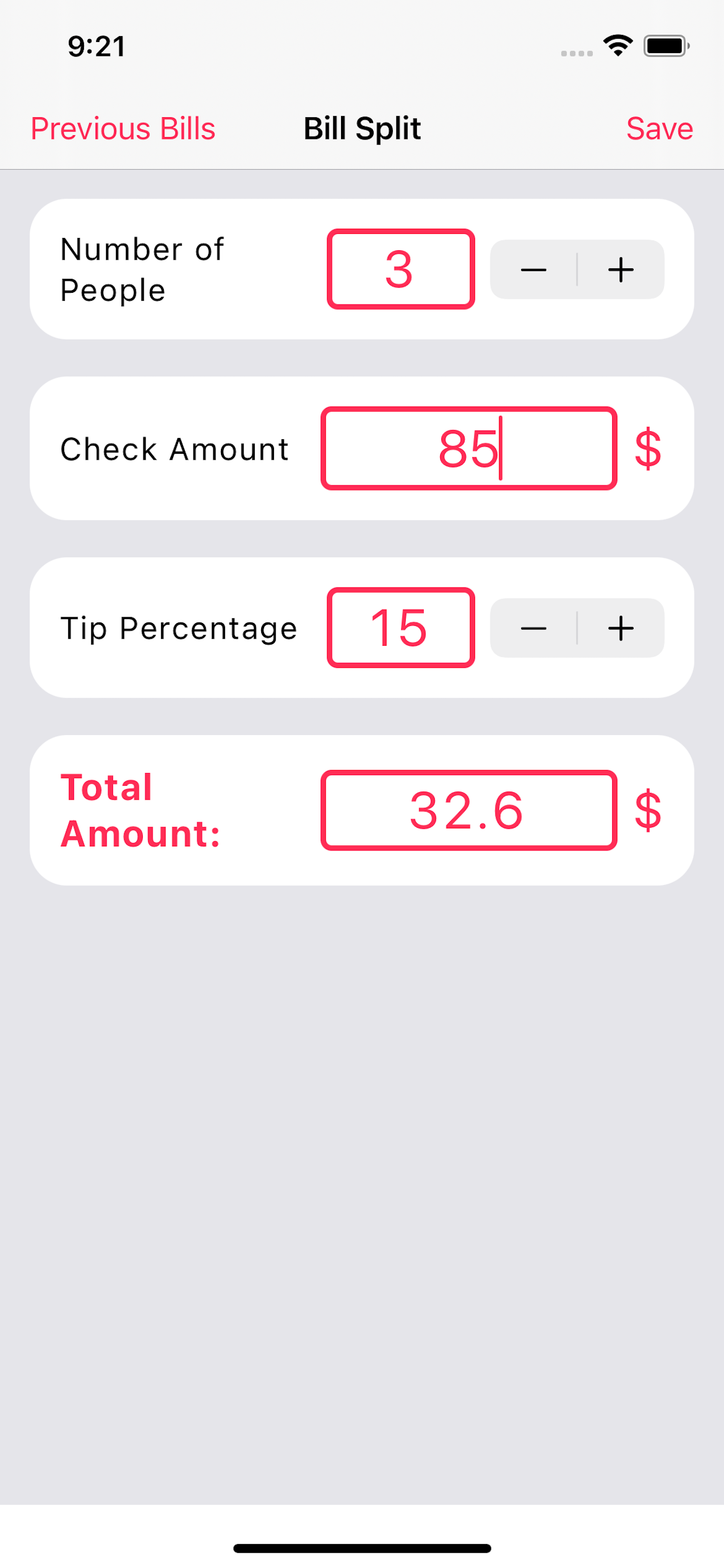Screen dimensions: 724x1568
Task: Tap the minus stepper for Tip Percentage
Action: tap(534, 628)
